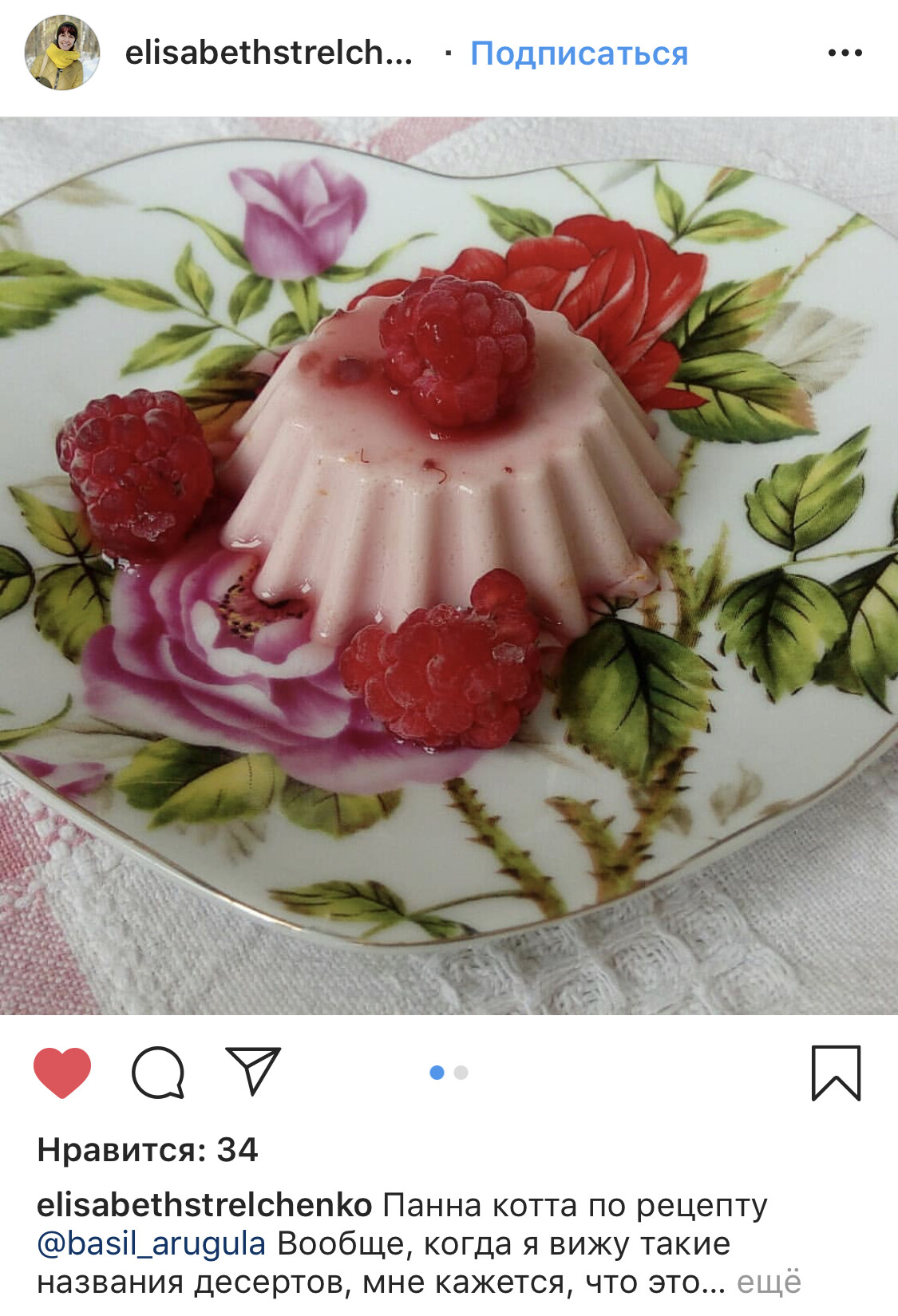
Task: Tap Подписаться to follow the account
Action: [x=579, y=53]
